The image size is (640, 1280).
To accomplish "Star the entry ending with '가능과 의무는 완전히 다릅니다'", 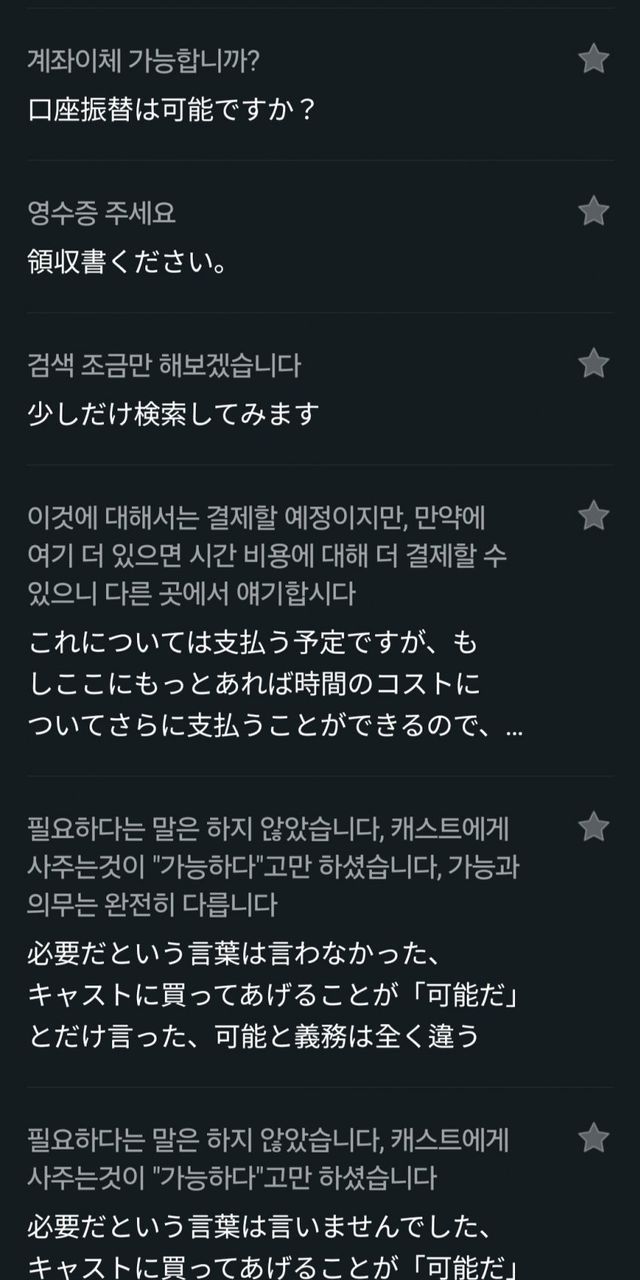I will click(593, 827).
